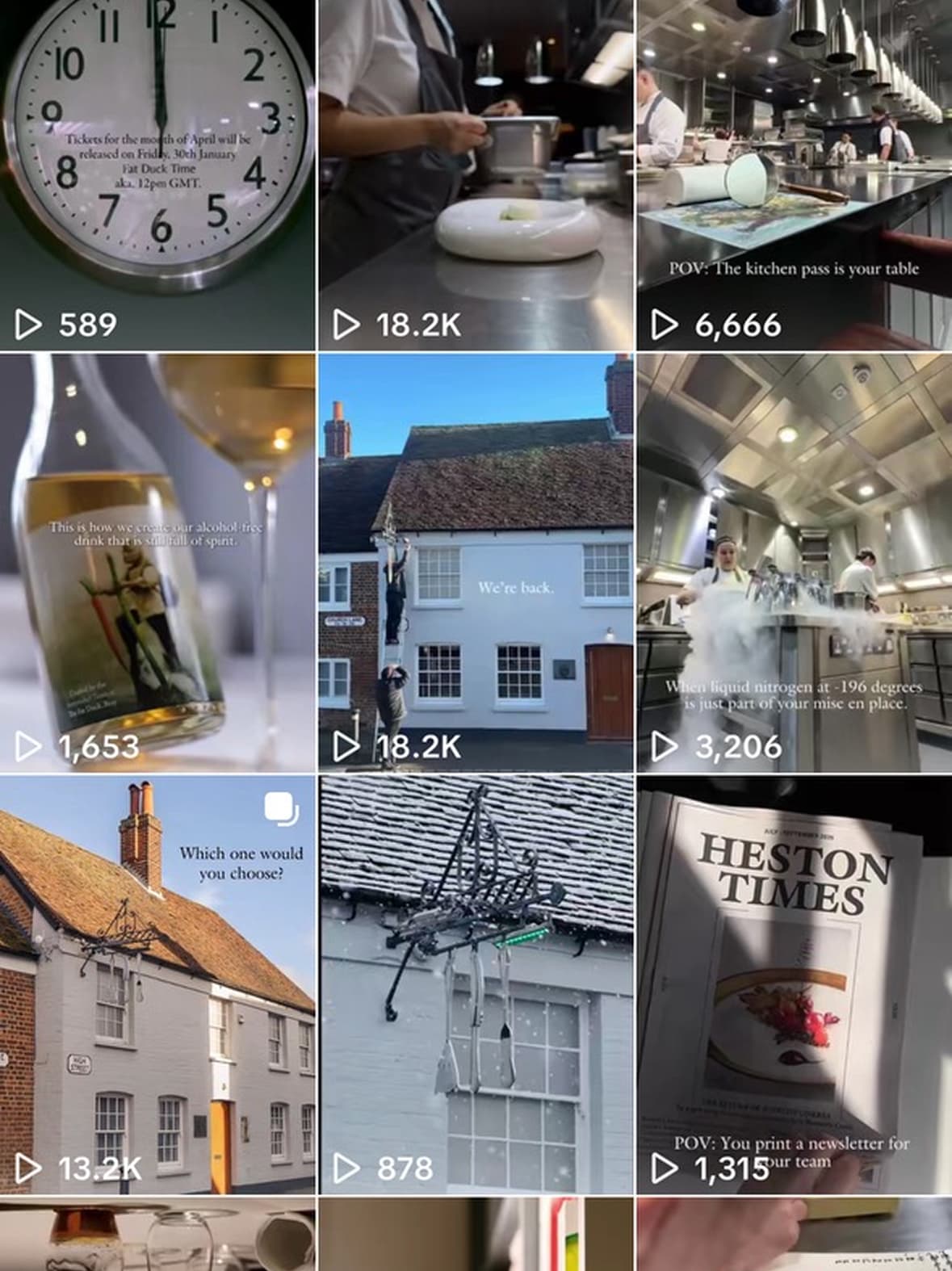Open 'The kitchen pass is your table' video
The width and height of the screenshot is (952, 1271).
(794, 174)
